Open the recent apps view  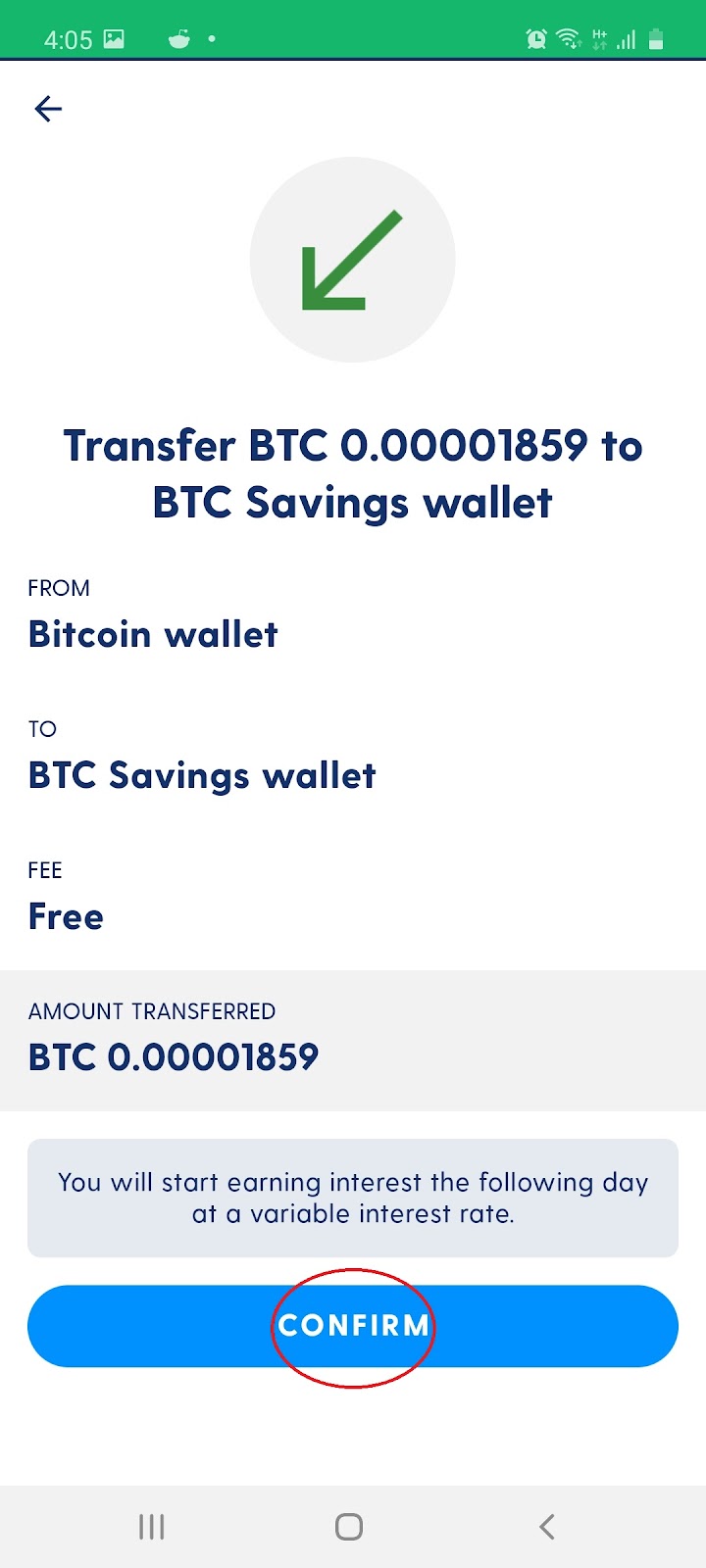click(x=152, y=1526)
